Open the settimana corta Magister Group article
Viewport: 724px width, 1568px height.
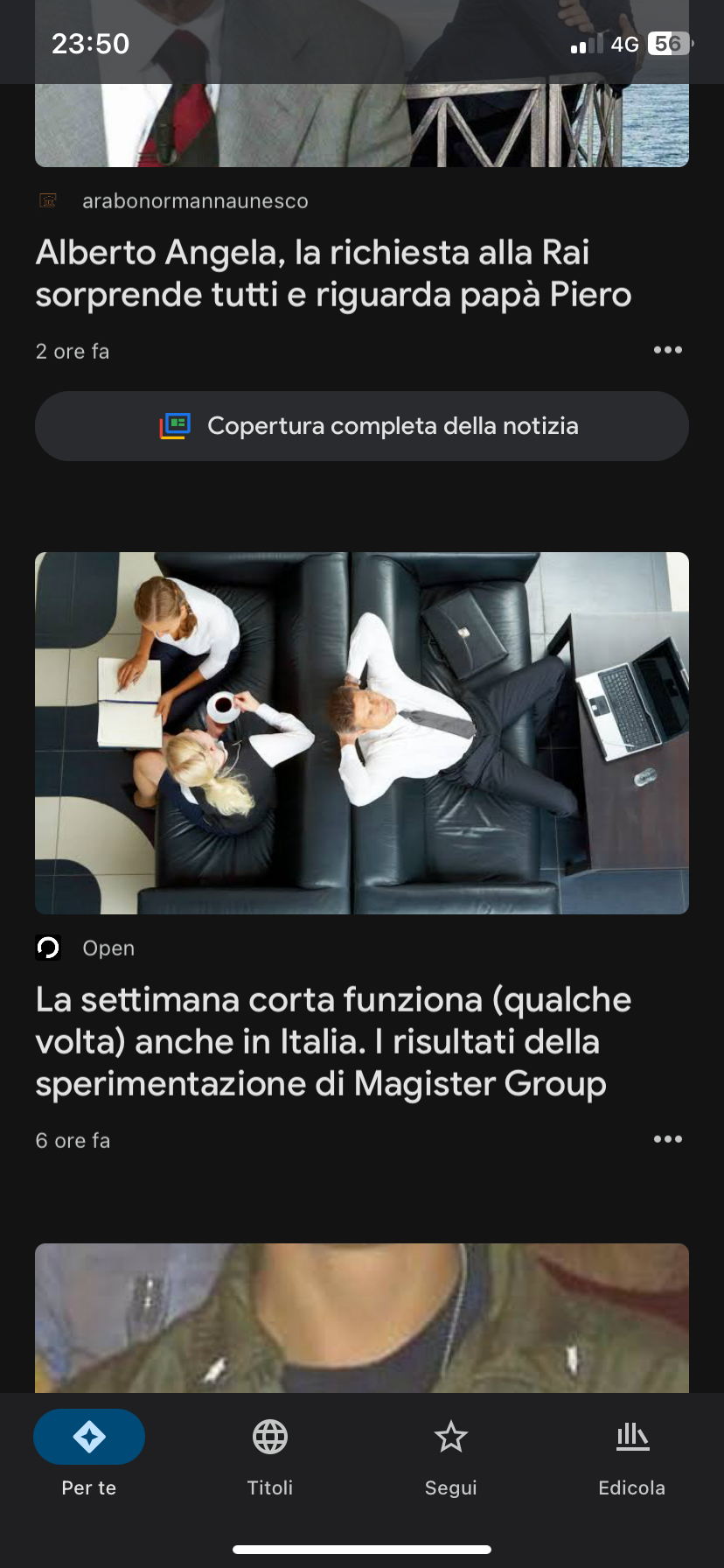[332, 1041]
